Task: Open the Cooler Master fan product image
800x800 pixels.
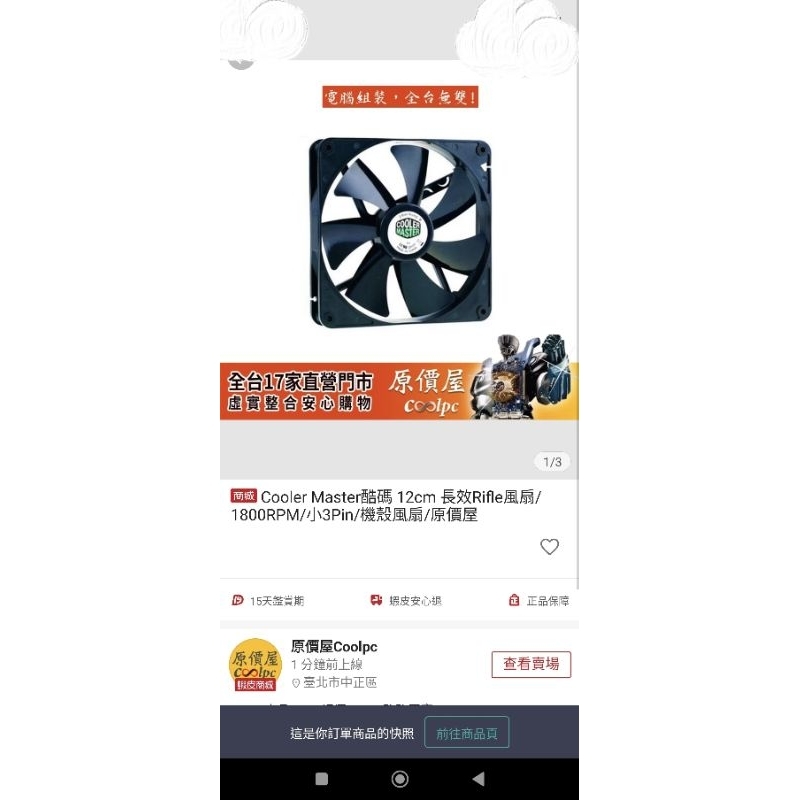Action: tap(399, 233)
